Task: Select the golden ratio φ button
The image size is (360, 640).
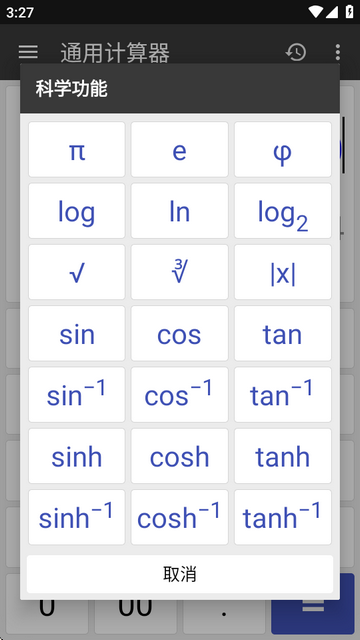Action: [283, 149]
